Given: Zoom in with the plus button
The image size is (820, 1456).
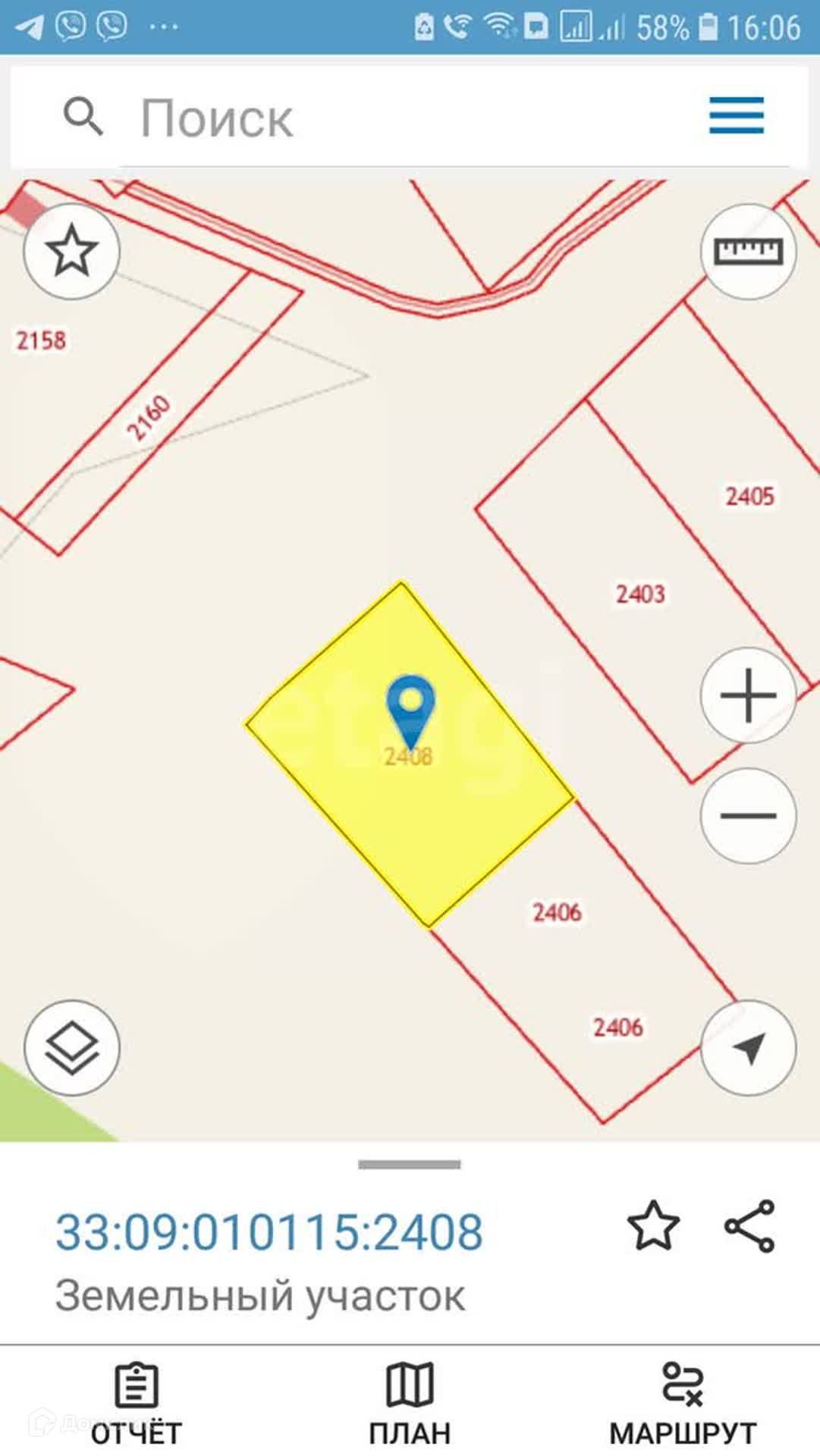Looking at the screenshot, I should tap(748, 695).
